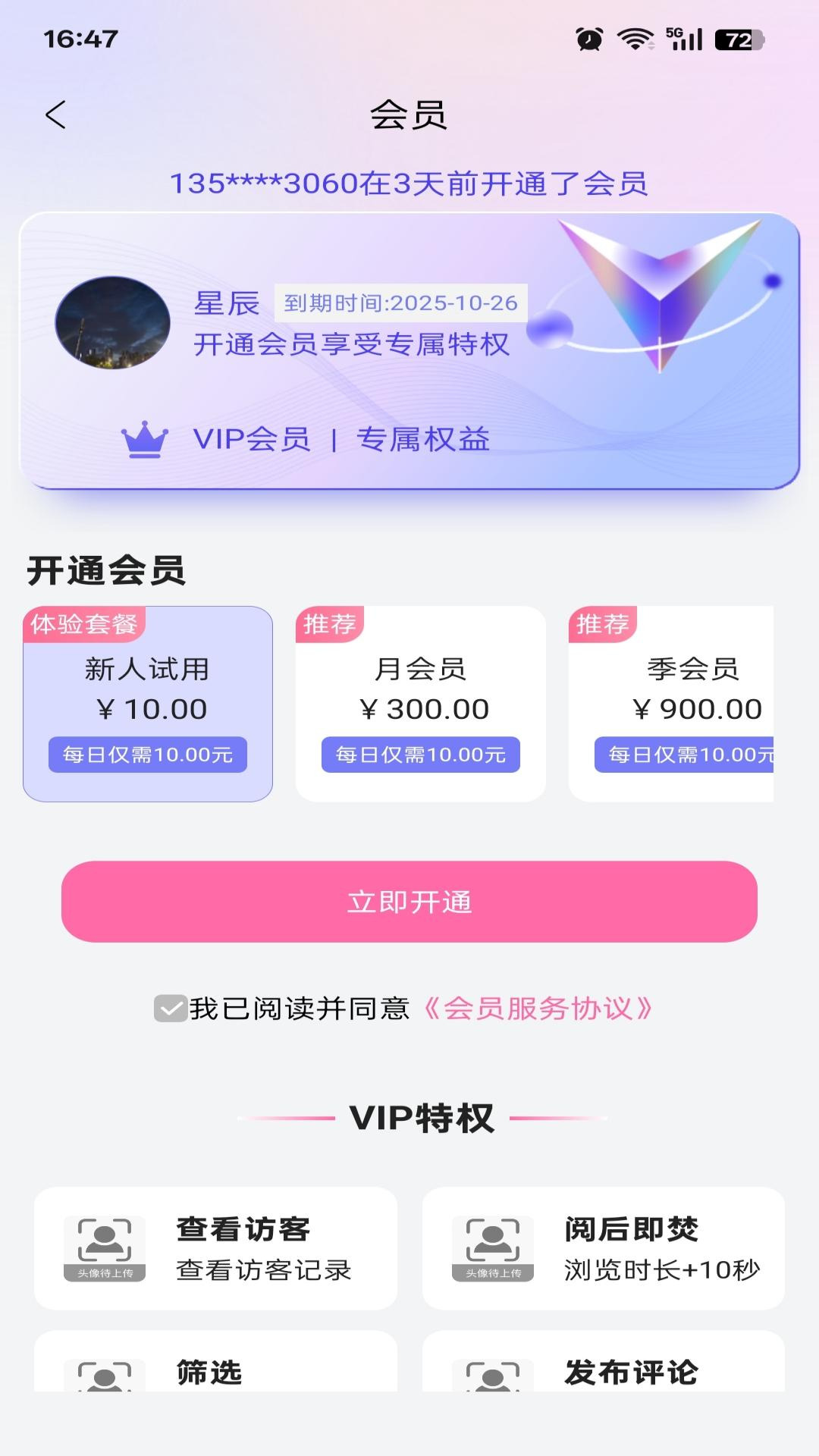Tap the crown icon next to VIP会员
819x1456 pixels.
pyautogui.click(x=143, y=438)
